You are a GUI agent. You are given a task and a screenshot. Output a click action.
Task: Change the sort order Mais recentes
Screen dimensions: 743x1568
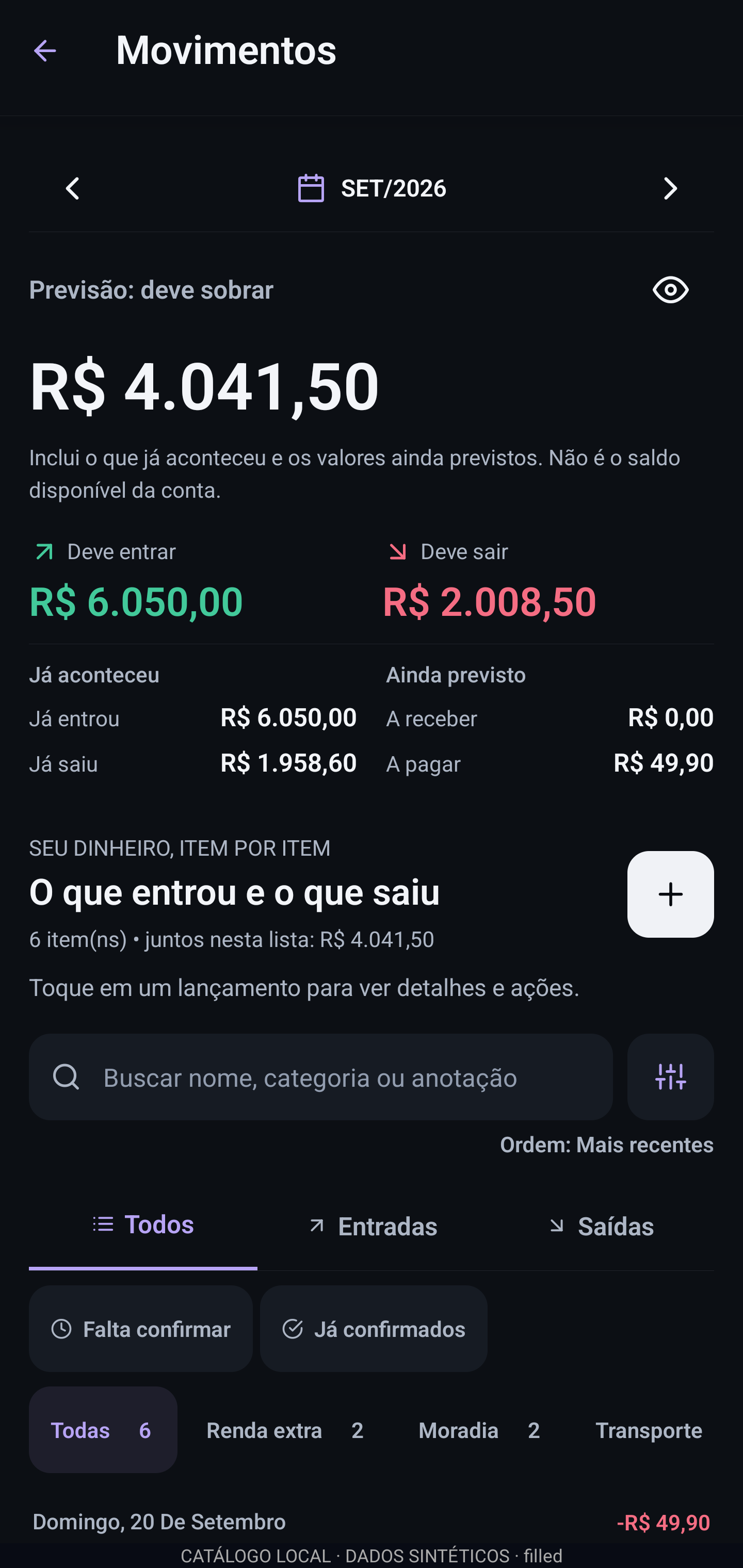coord(607,1145)
